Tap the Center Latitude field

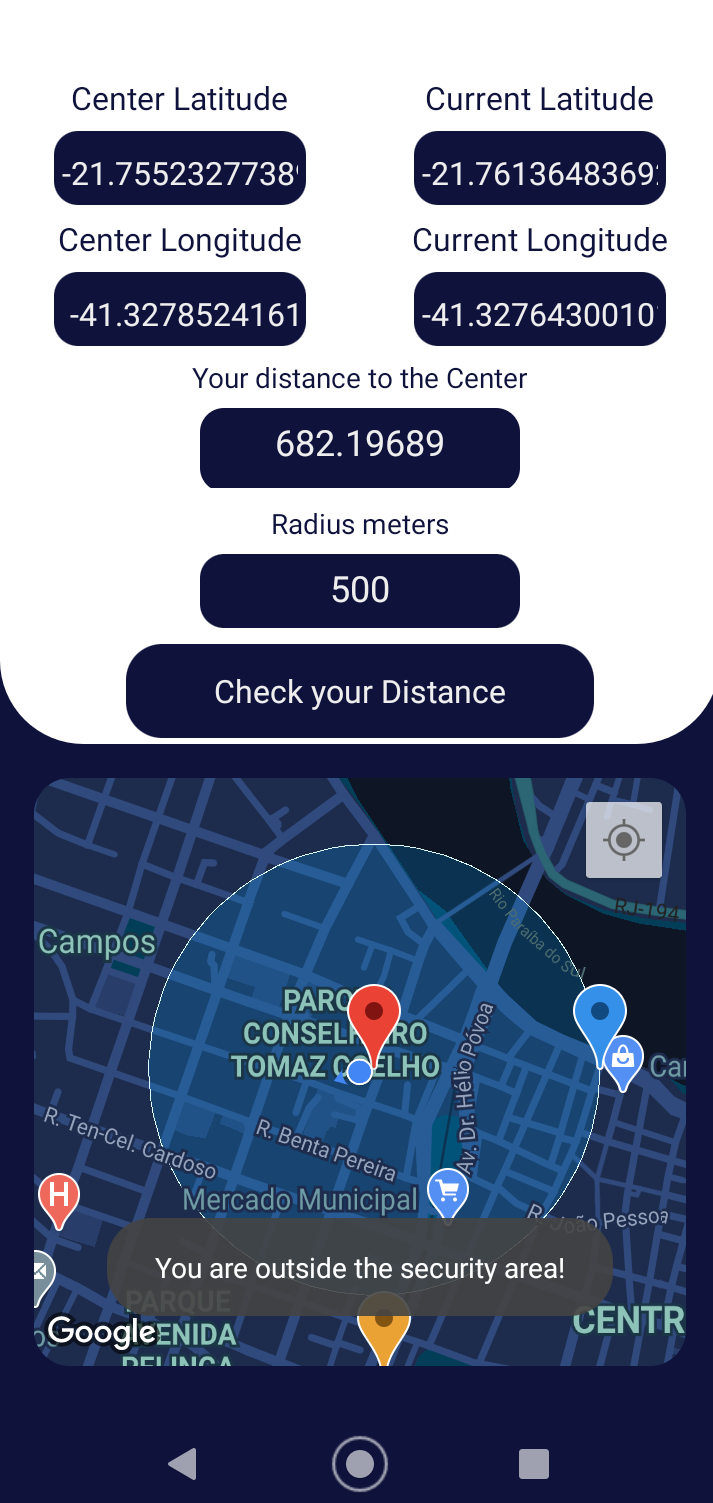[x=180, y=168]
